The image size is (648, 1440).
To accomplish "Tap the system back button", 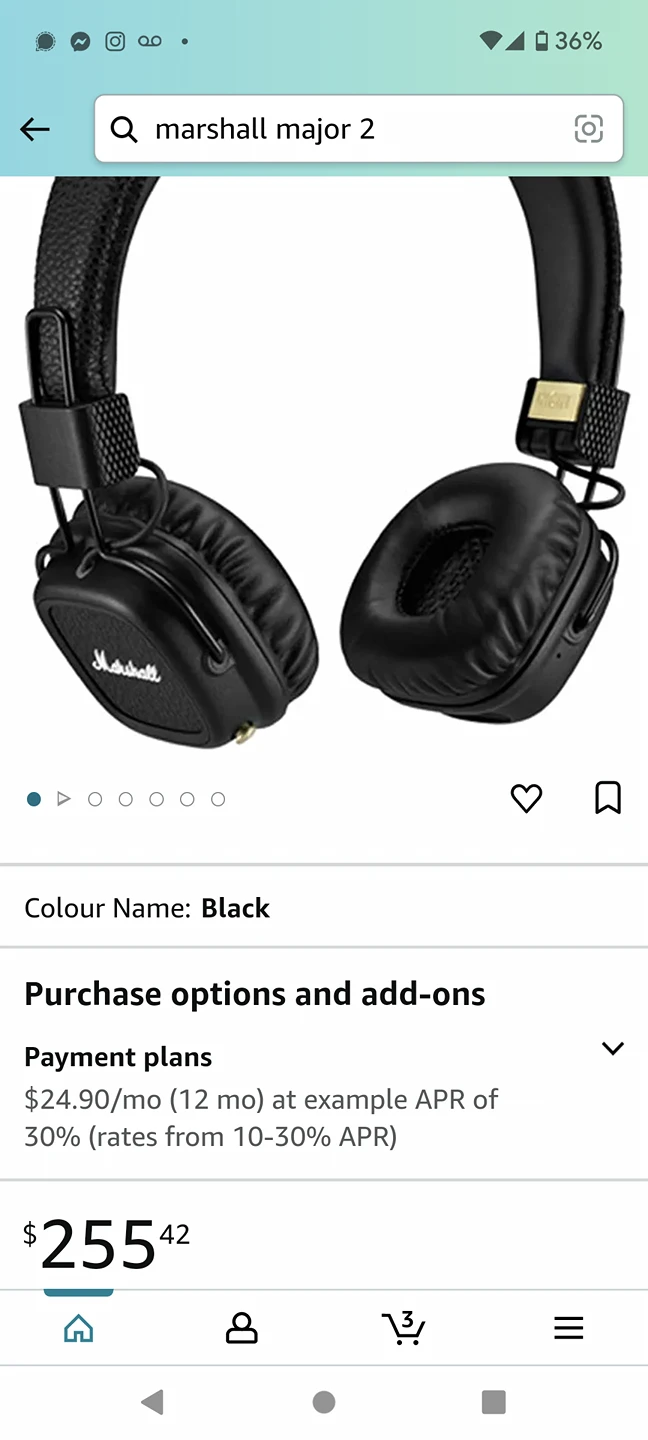I will click(x=153, y=1402).
